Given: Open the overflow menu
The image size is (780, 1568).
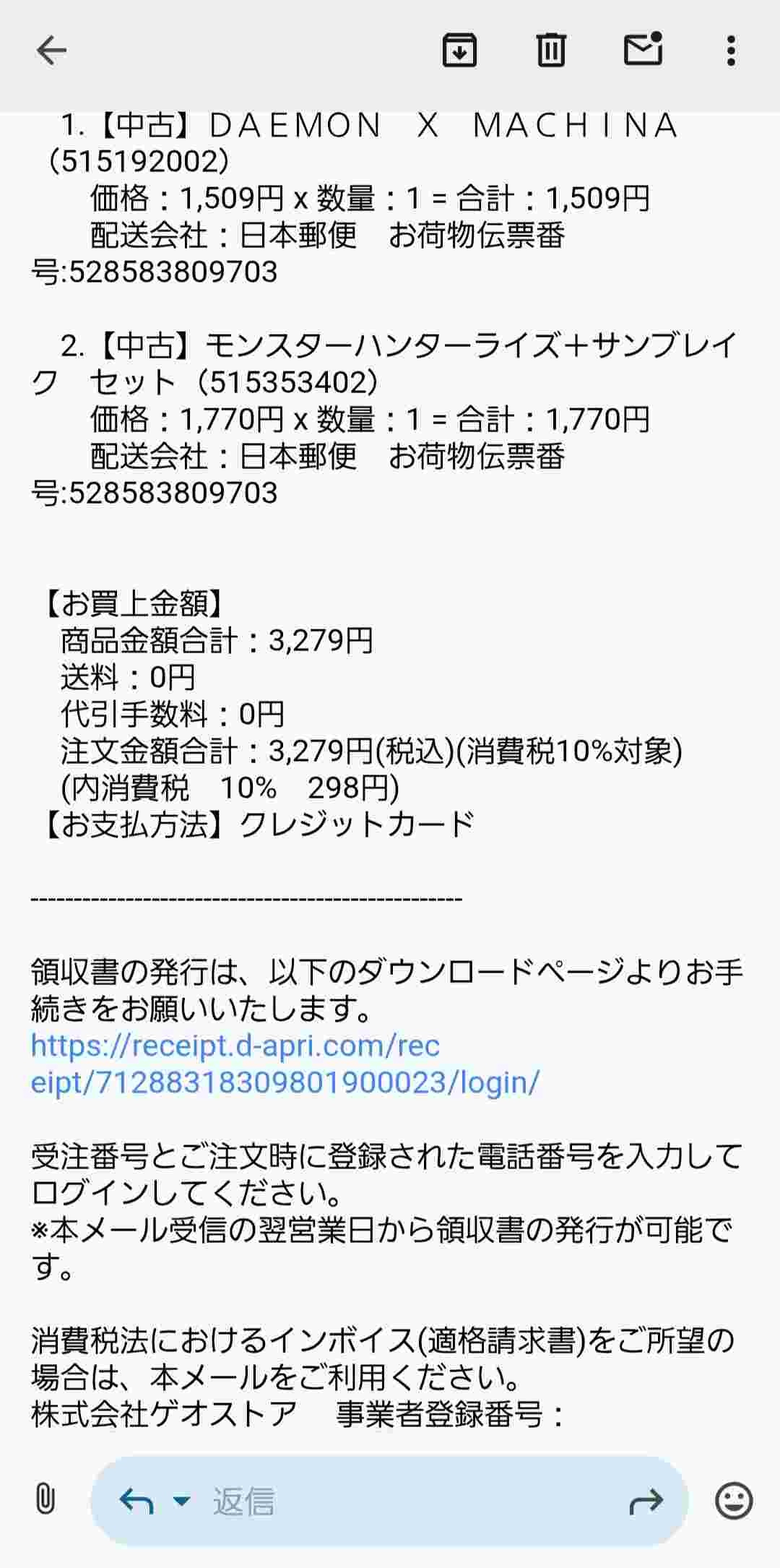Looking at the screenshot, I should [731, 51].
